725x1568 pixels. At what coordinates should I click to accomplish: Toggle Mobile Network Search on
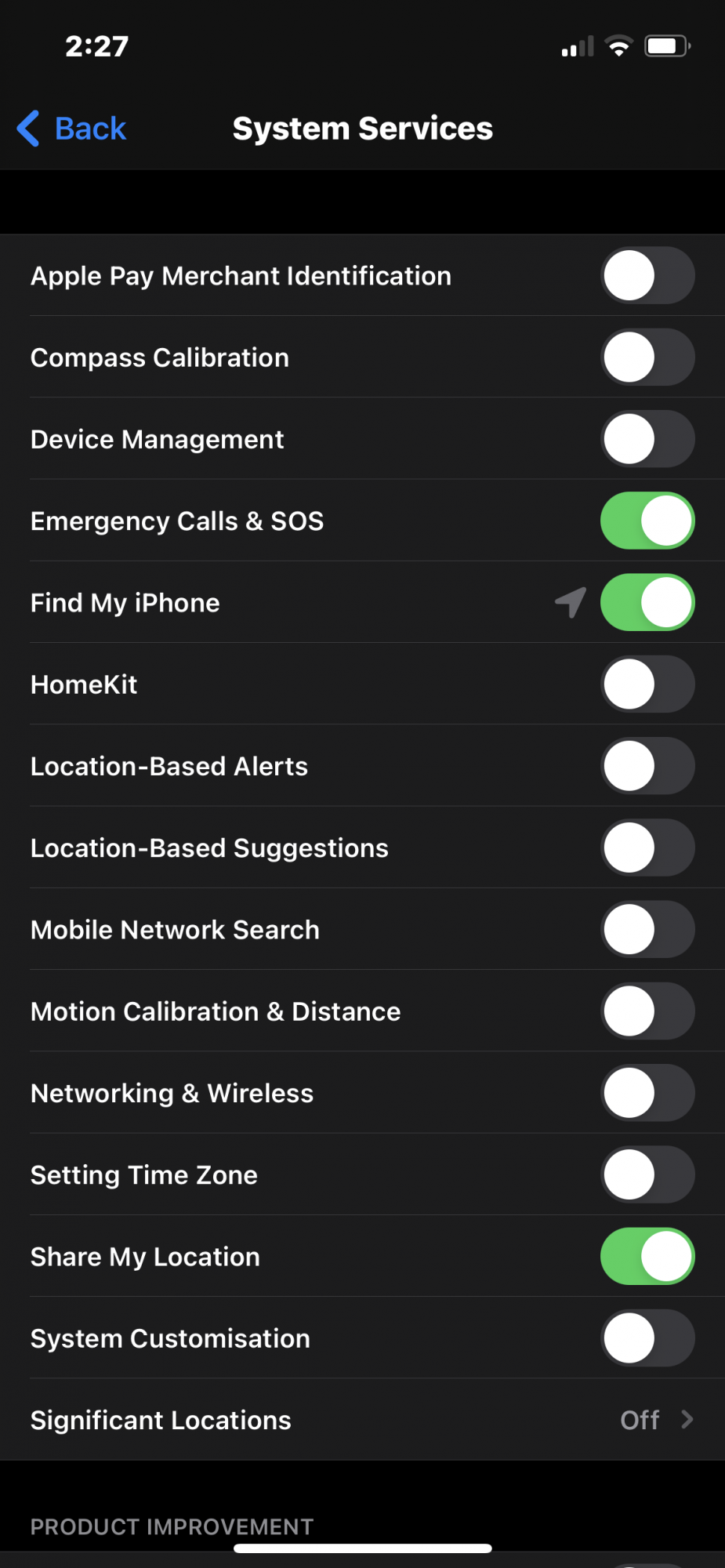click(647, 930)
